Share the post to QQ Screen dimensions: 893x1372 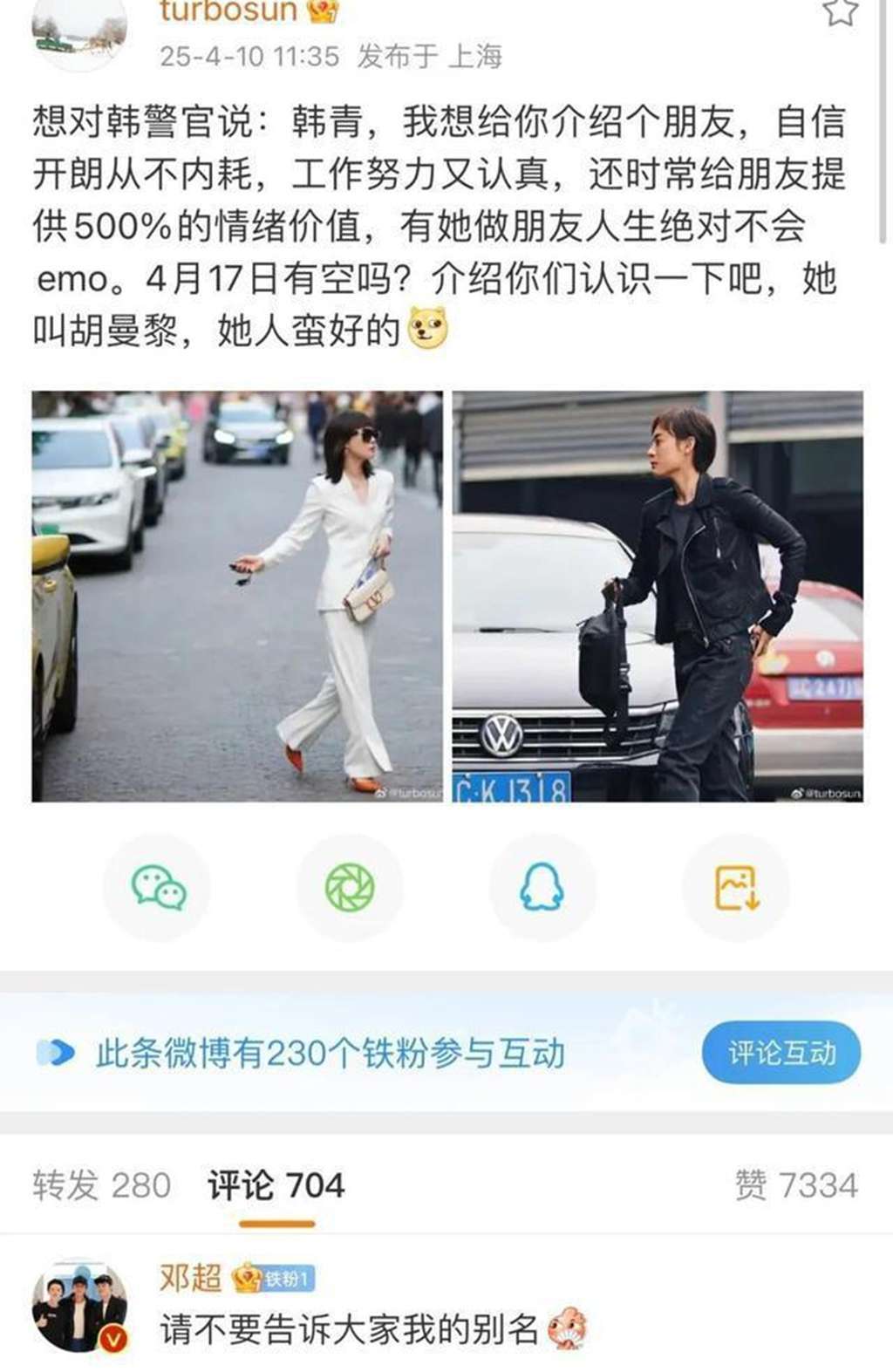(542, 888)
